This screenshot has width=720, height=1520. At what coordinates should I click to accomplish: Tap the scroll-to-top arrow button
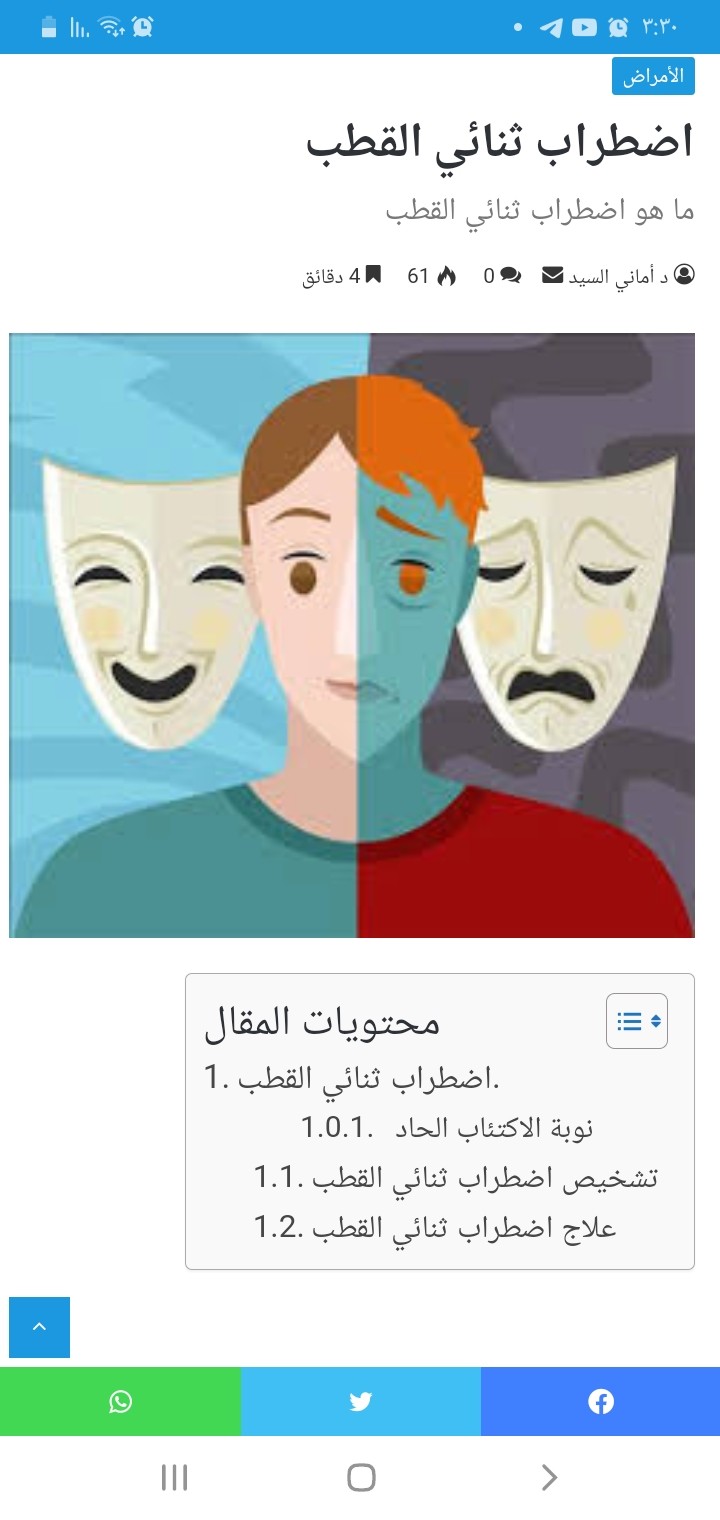39,1327
